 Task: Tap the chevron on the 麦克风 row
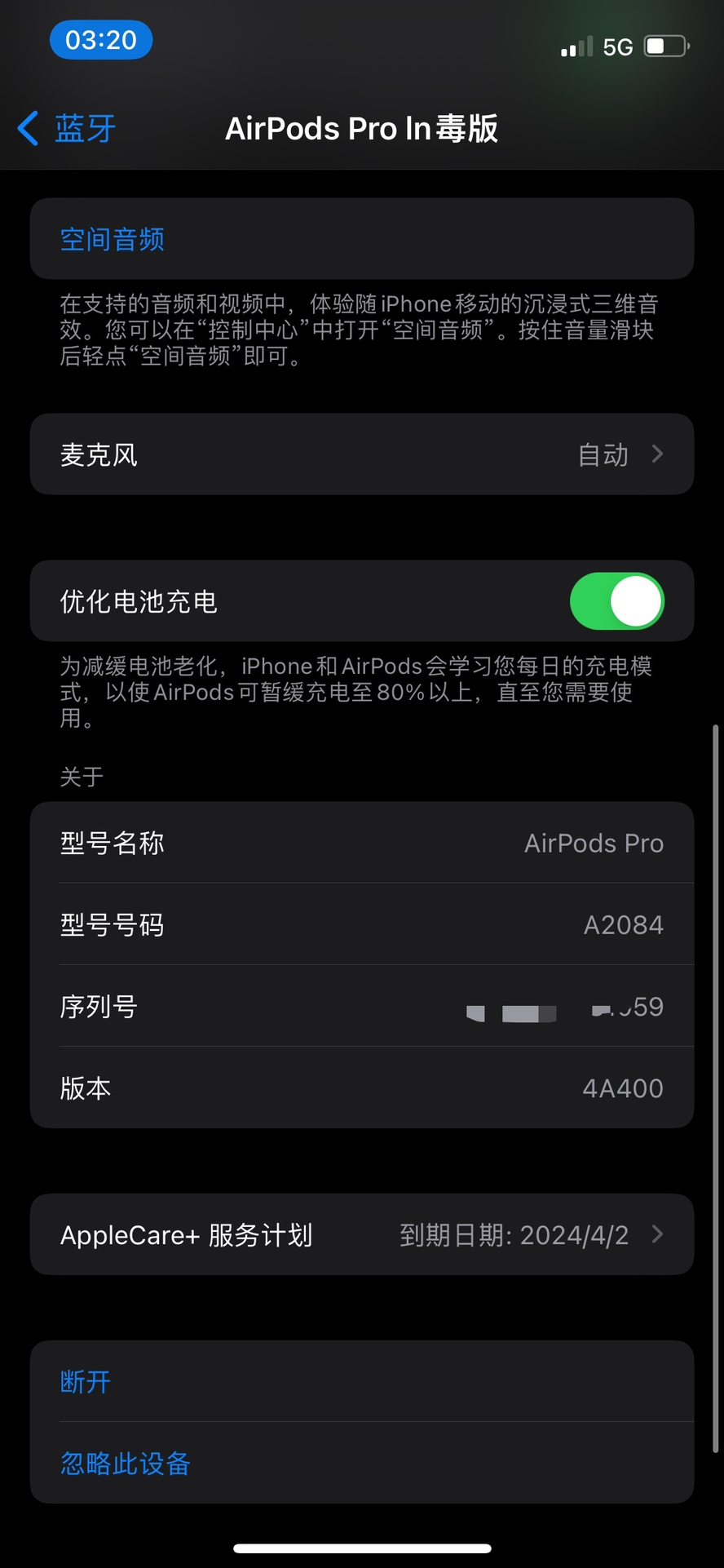(x=657, y=454)
